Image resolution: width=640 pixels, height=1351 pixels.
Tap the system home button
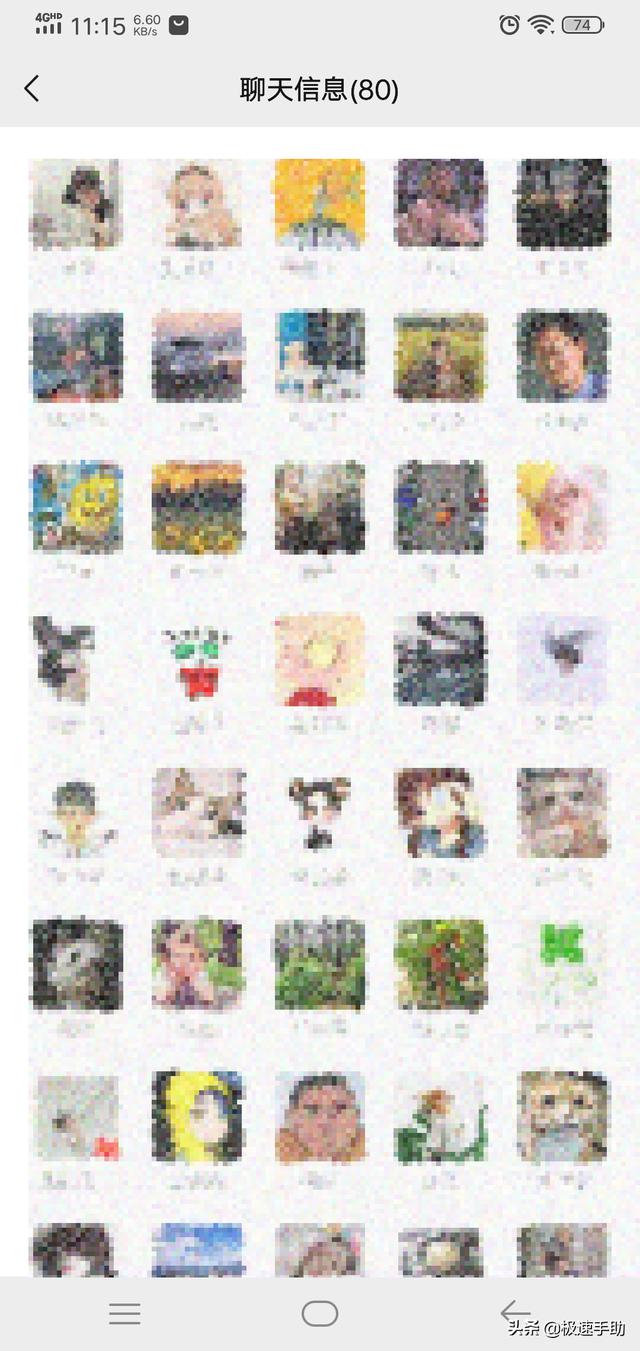(320, 1313)
